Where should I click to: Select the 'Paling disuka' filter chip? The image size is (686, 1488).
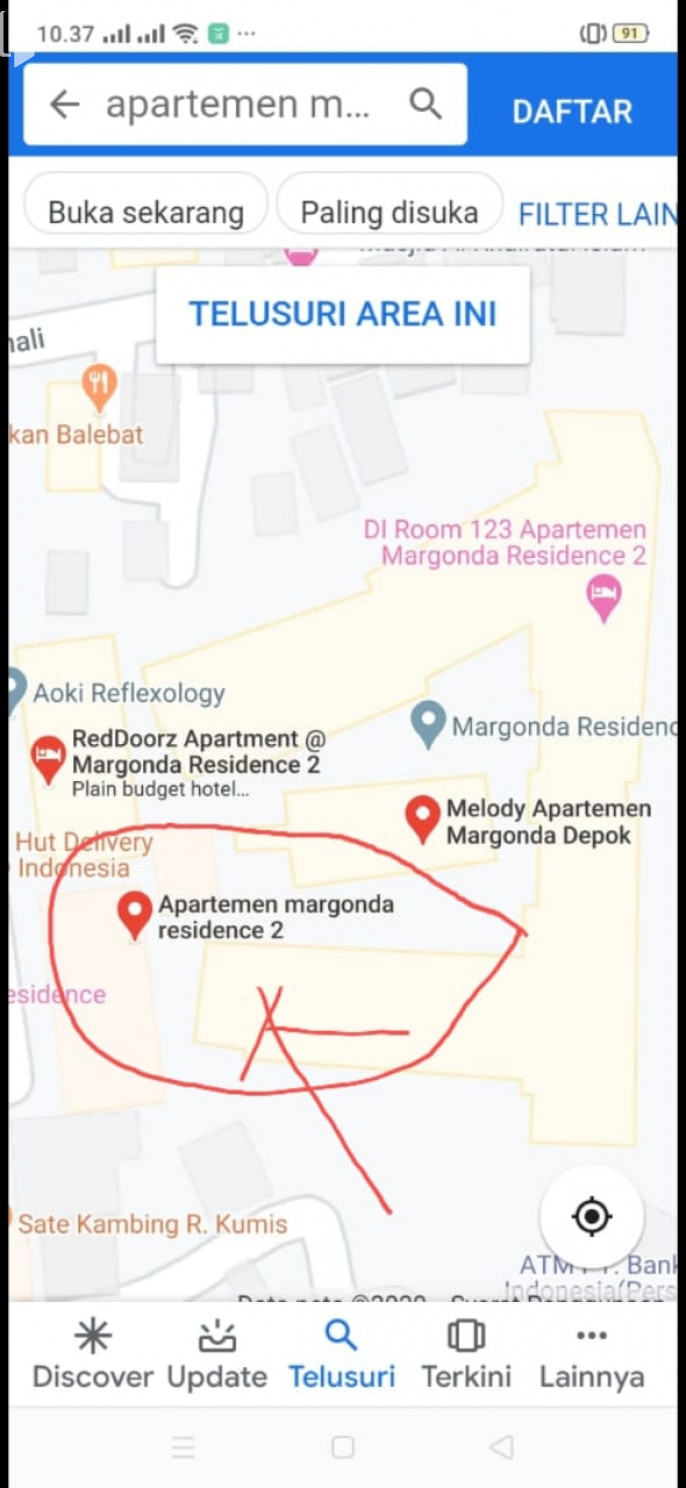coord(389,212)
